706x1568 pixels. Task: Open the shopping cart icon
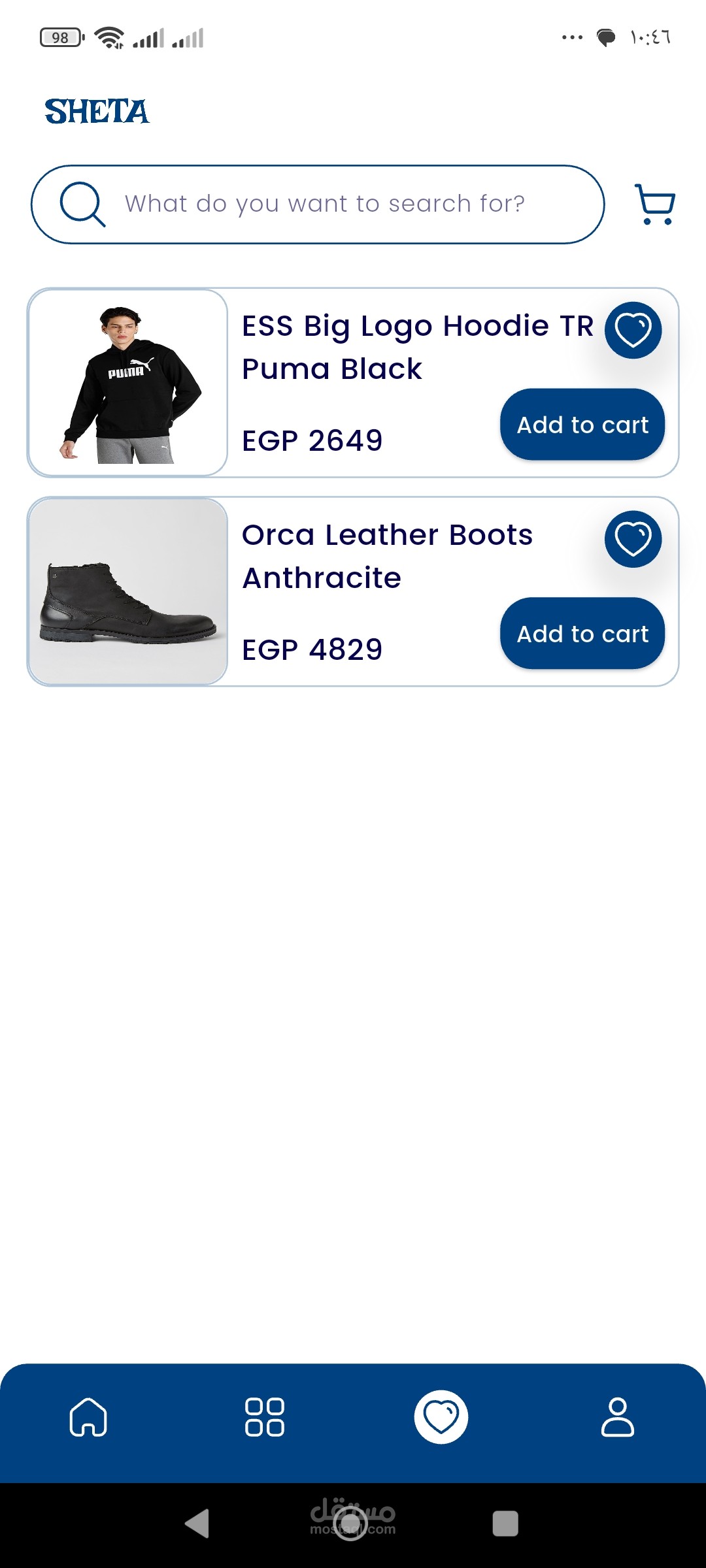pos(654,204)
